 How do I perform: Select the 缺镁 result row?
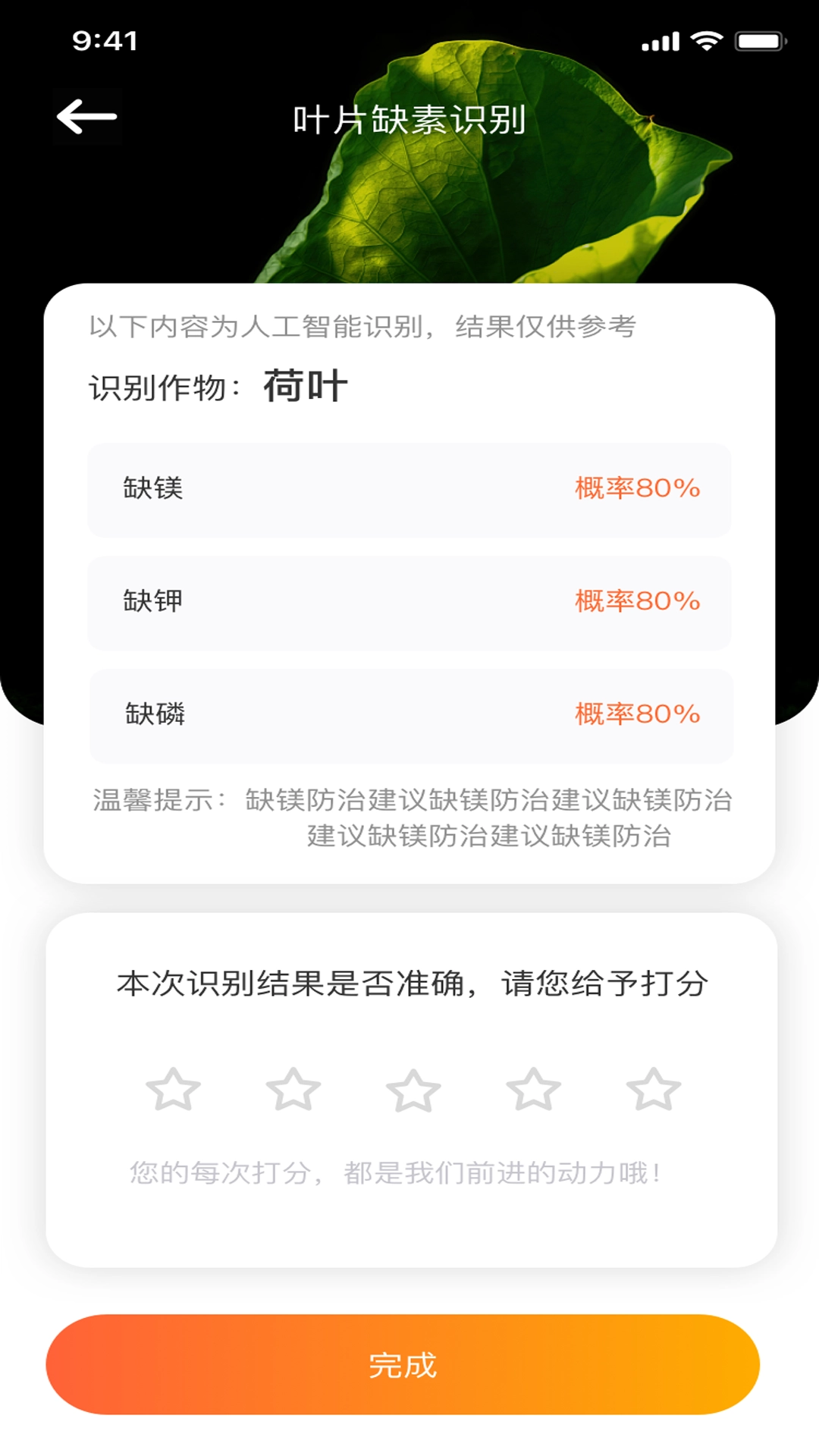tap(409, 491)
